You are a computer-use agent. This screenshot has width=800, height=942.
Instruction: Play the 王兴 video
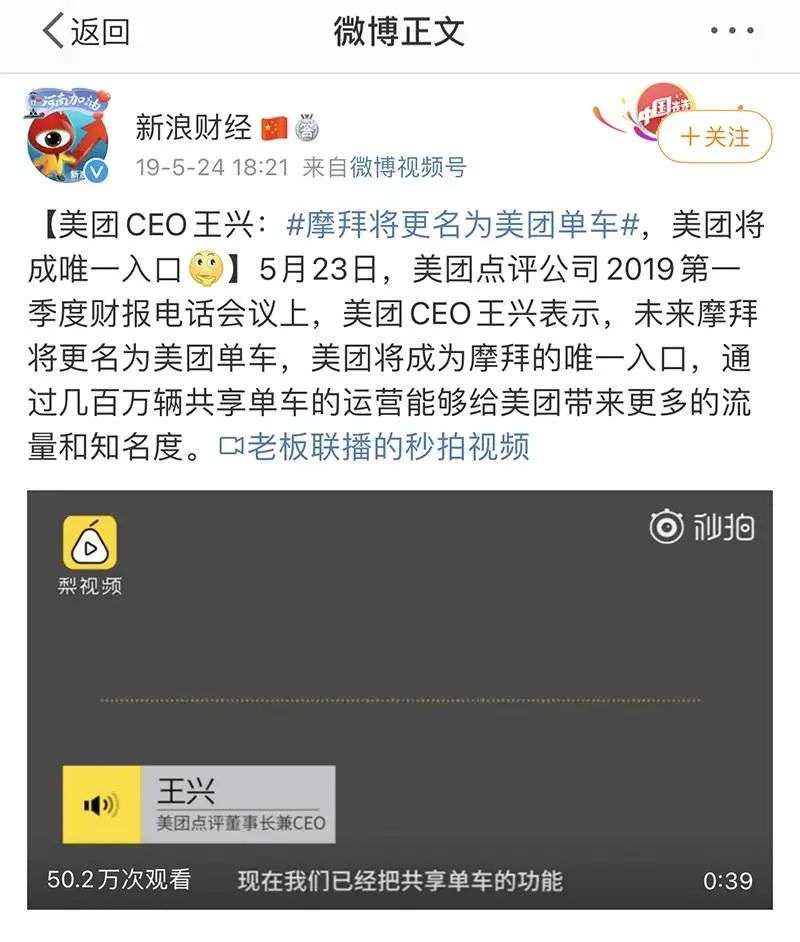(399, 700)
